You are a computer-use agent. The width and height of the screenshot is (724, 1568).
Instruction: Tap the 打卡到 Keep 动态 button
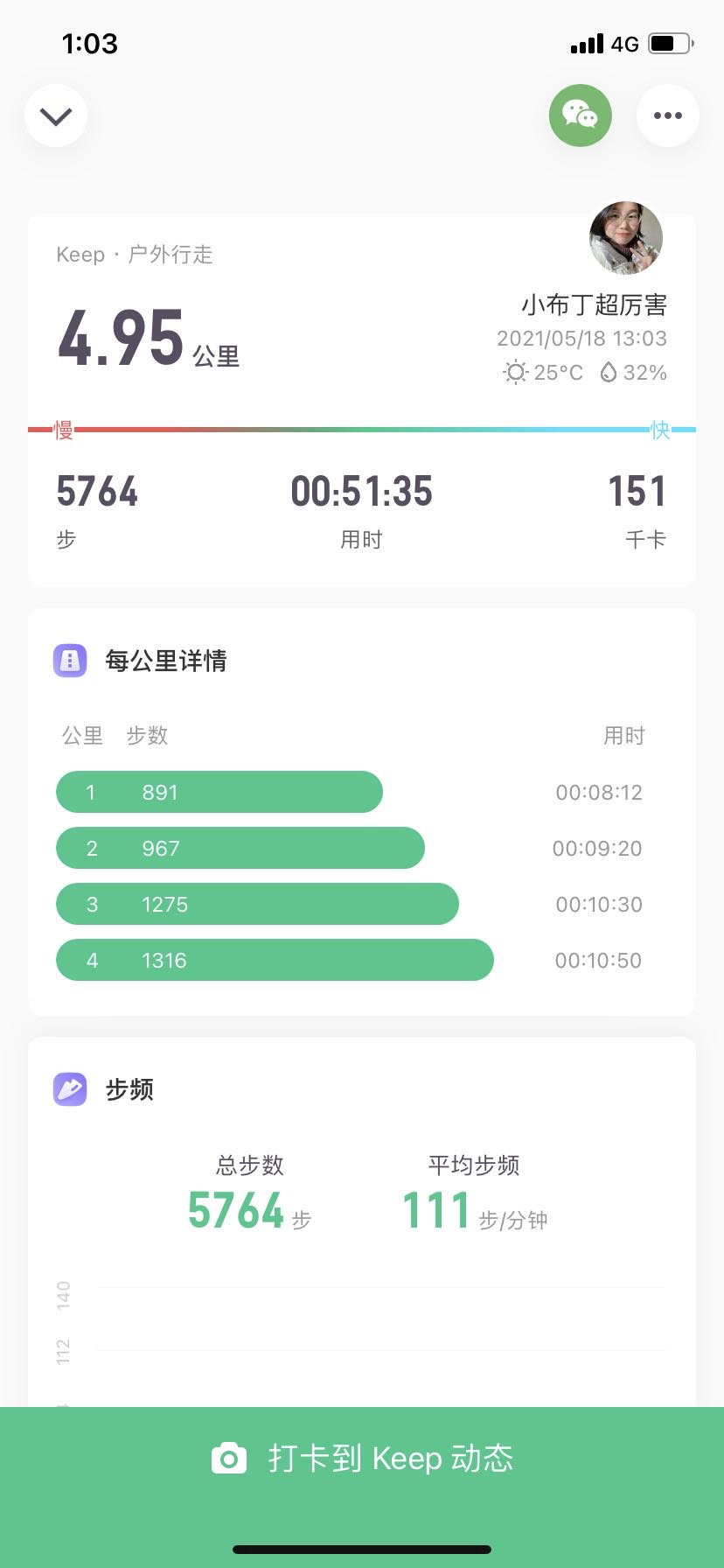coord(362,1459)
